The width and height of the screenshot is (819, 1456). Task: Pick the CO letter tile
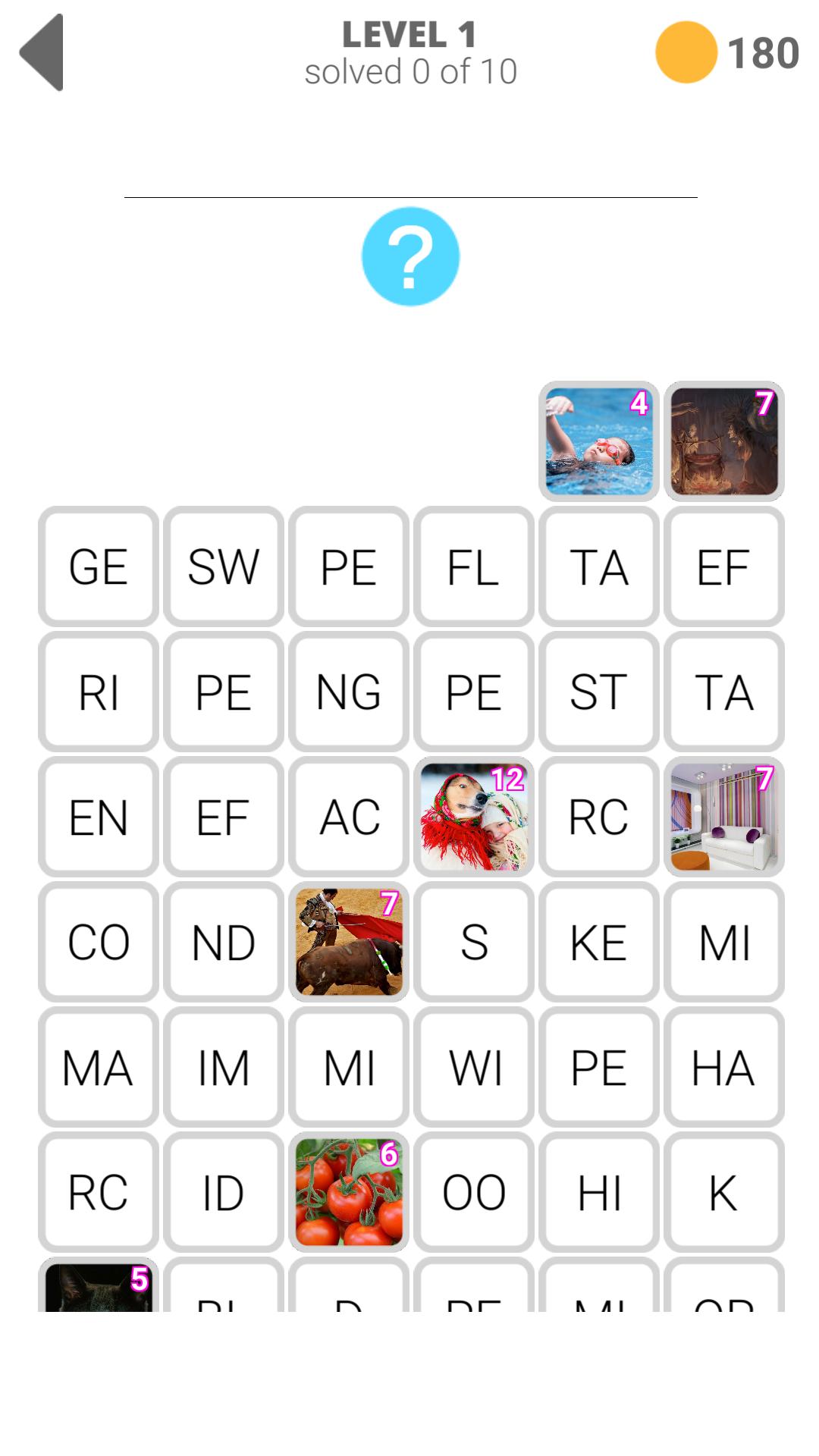click(x=99, y=942)
